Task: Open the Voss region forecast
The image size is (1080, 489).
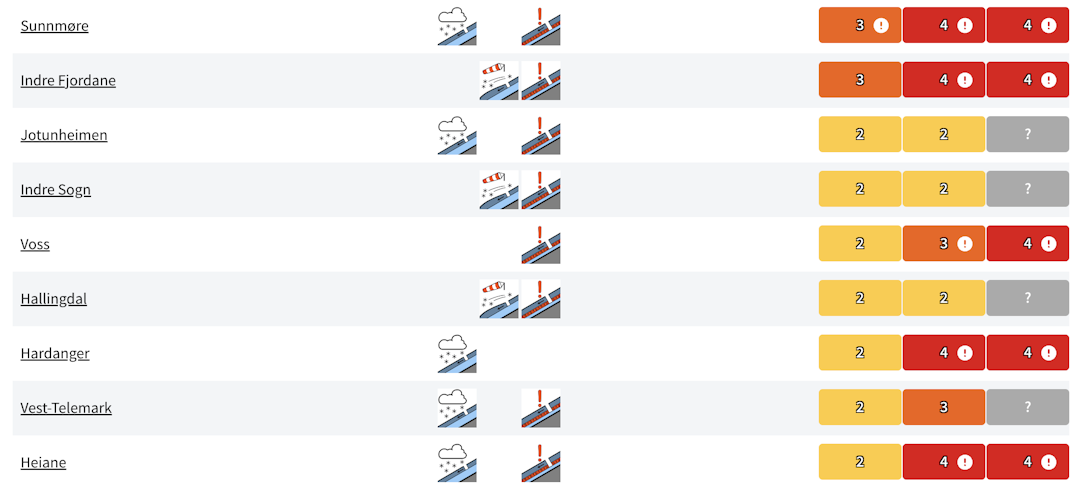Action: (35, 244)
